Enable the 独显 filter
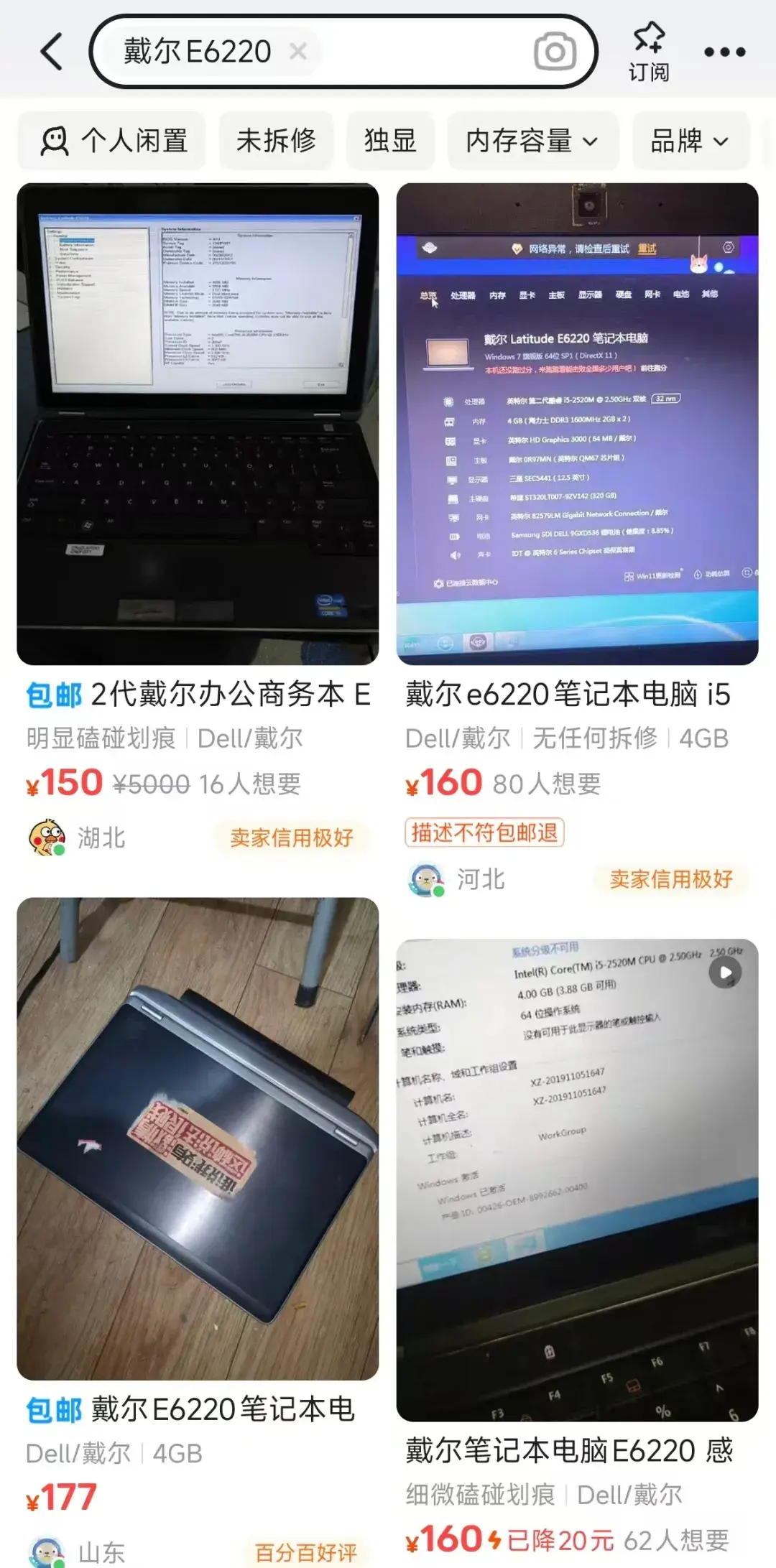 pyautogui.click(x=389, y=141)
